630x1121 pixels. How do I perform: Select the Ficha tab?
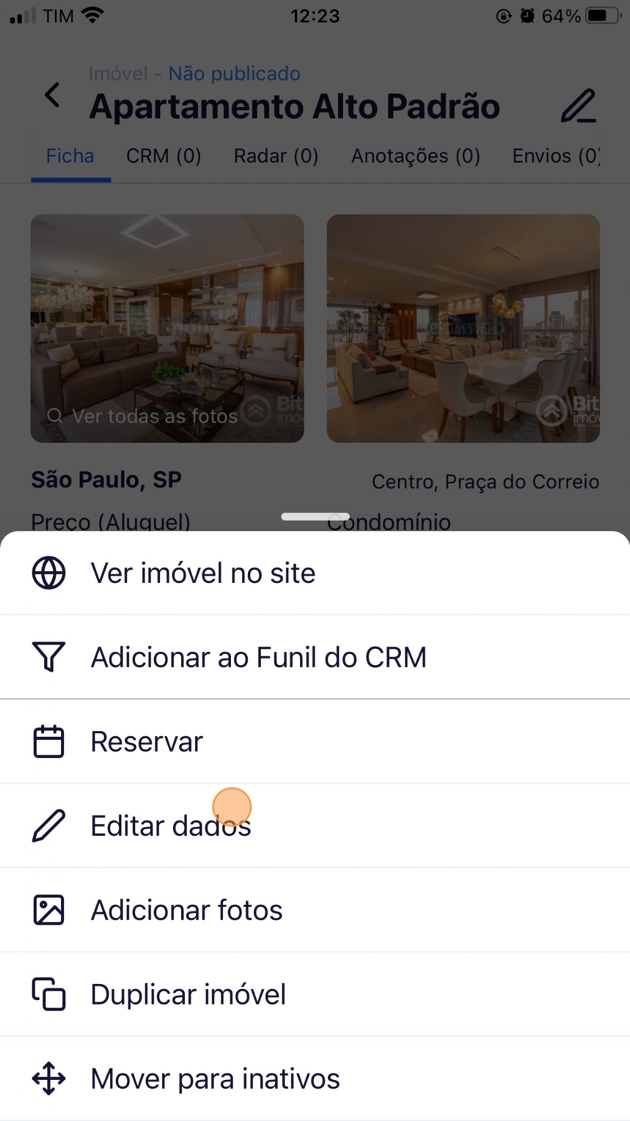click(70, 156)
